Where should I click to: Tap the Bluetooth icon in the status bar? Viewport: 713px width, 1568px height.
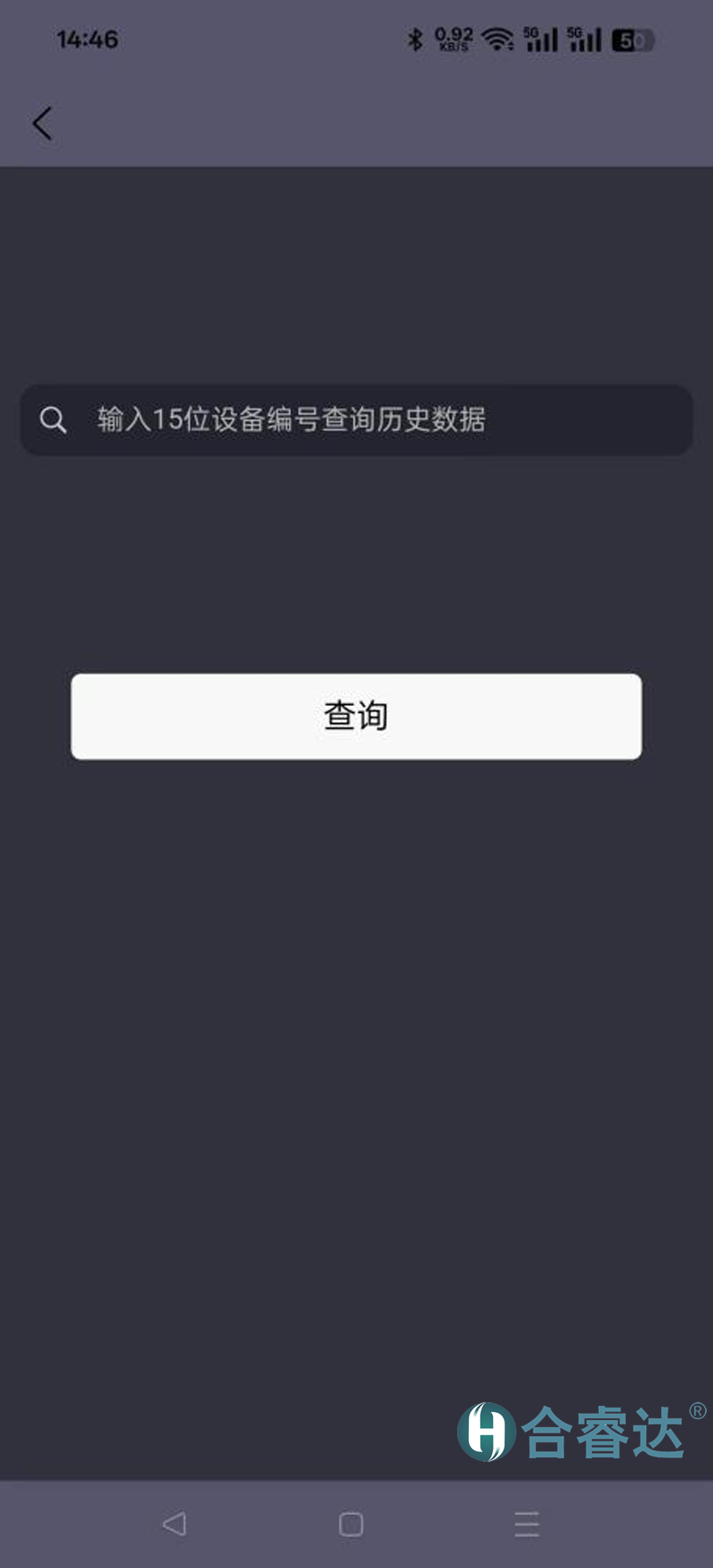(414, 39)
